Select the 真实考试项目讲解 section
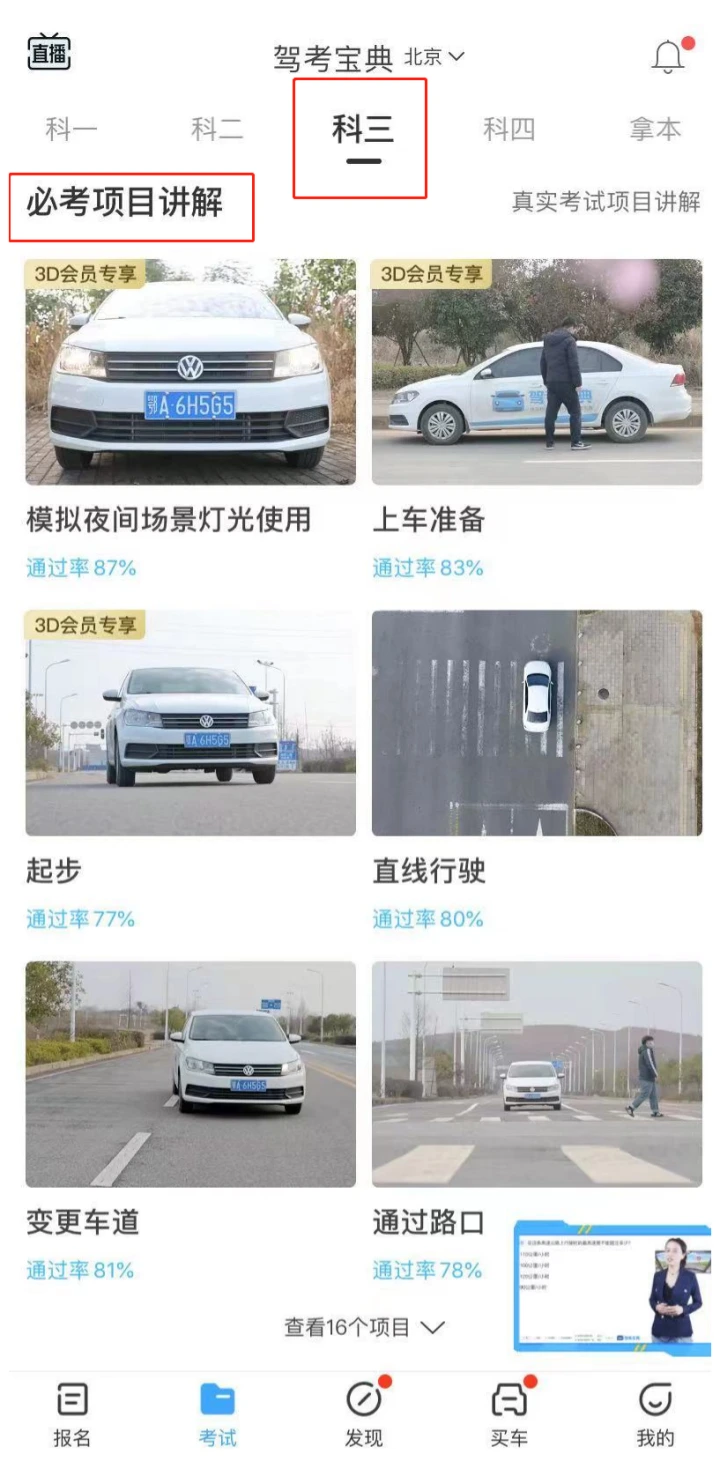This screenshot has height=1469, width=720. pyautogui.click(x=606, y=202)
